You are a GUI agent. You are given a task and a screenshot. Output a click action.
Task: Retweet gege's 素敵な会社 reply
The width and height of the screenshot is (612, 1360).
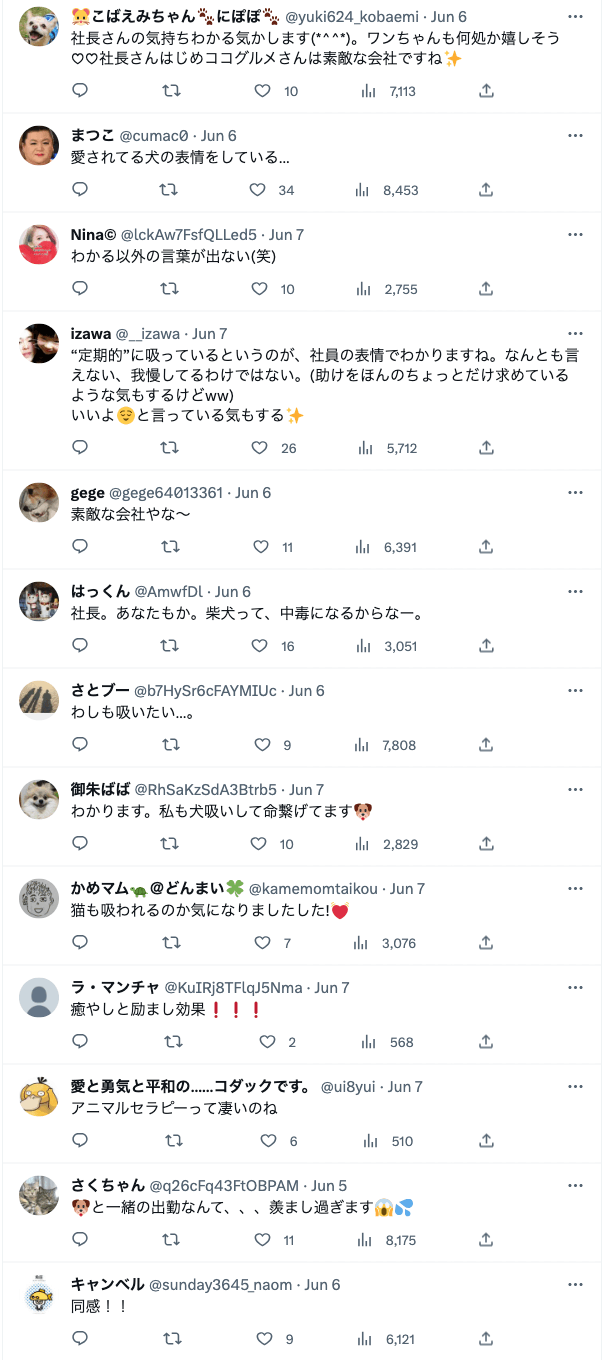pyautogui.click(x=170, y=547)
